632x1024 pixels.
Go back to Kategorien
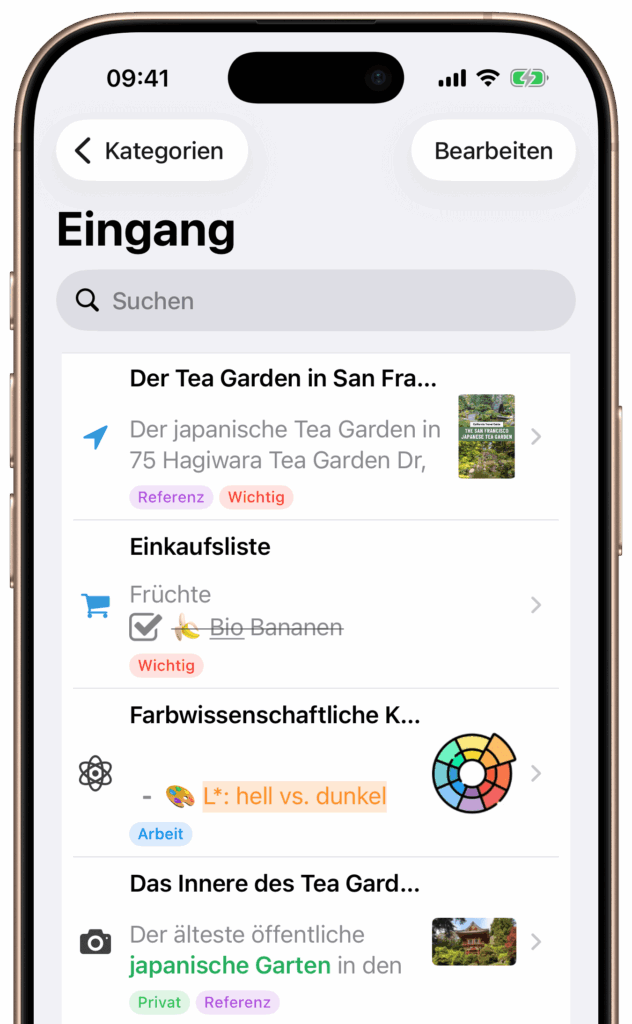click(x=151, y=151)
